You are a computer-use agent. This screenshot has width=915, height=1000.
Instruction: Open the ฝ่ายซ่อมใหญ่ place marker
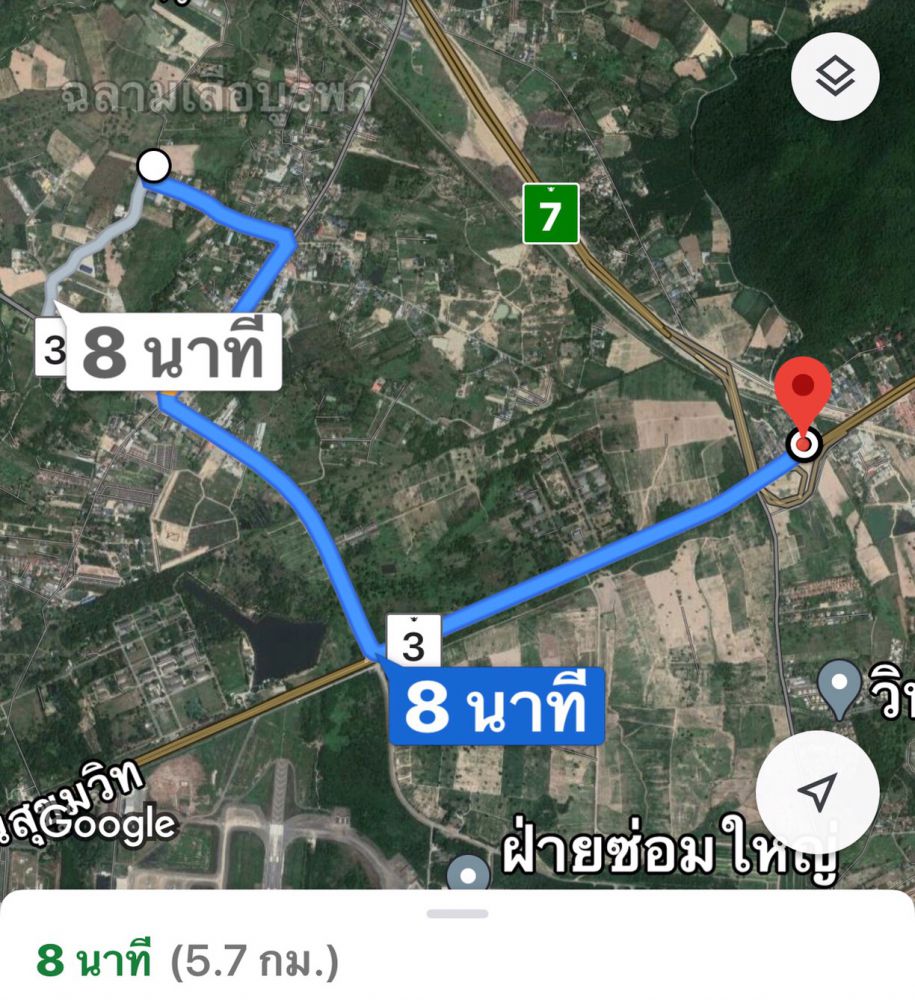[467, 874]
